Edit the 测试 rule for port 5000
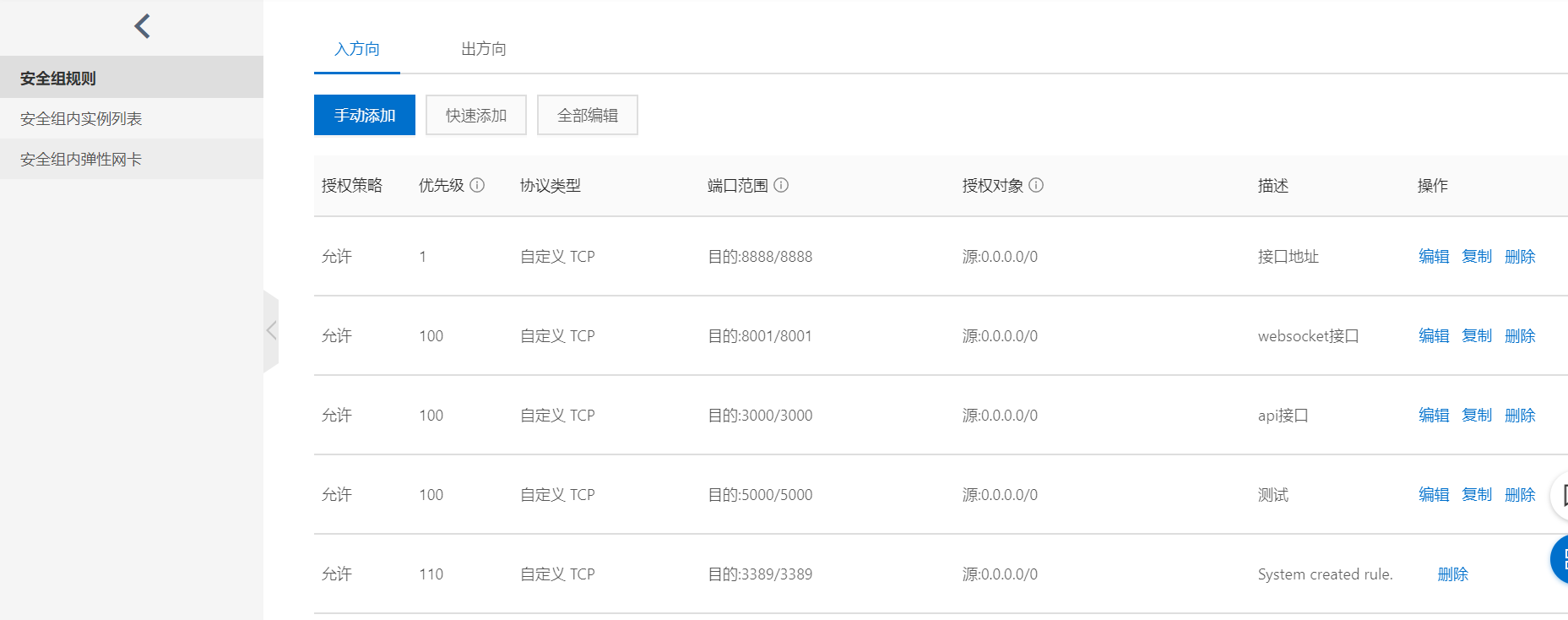The height and width of the screenshot is (620, 1568). pos(1433,495)
